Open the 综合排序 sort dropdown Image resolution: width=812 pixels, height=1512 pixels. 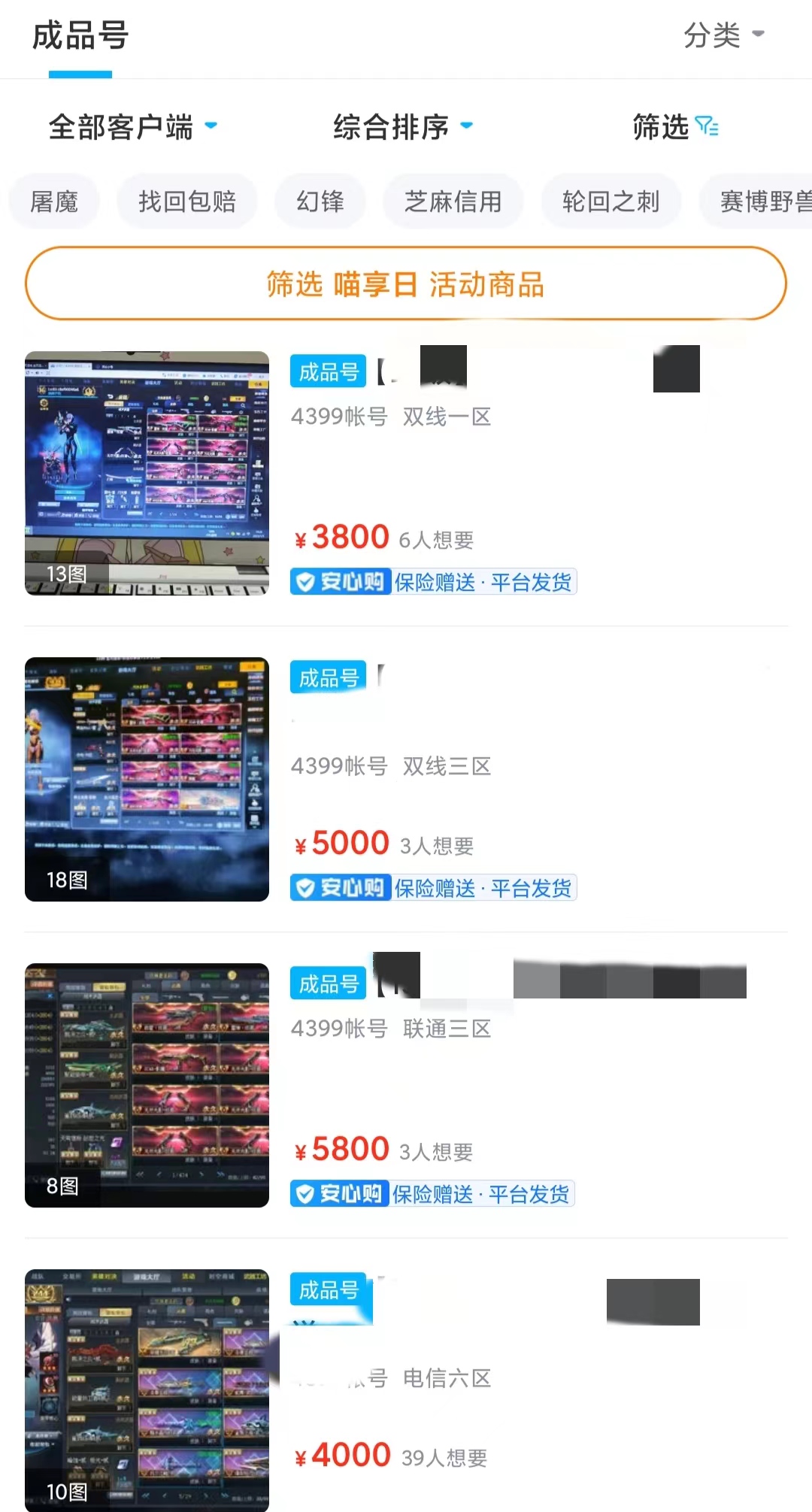(403, 127)
